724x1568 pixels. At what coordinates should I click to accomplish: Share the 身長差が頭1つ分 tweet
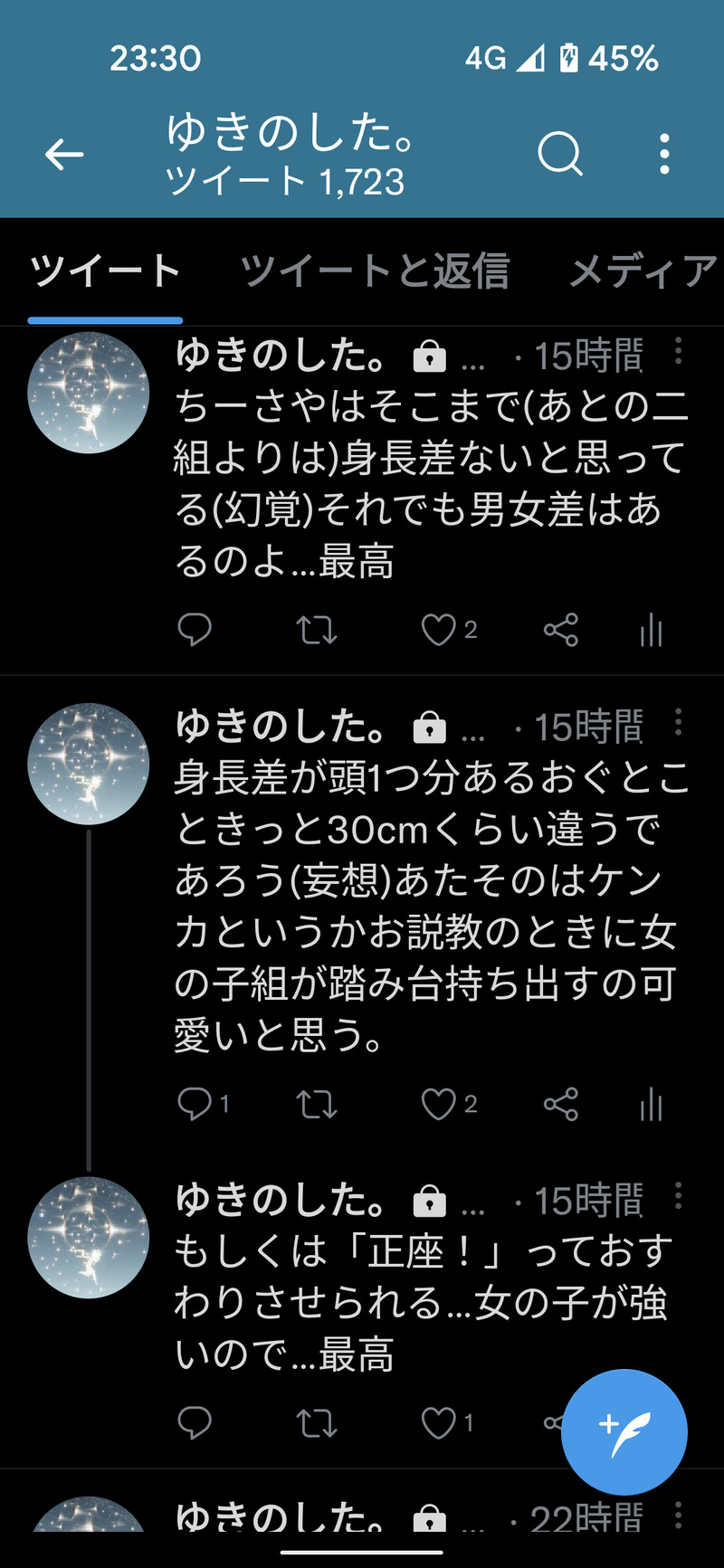(x=561, y=1104)
